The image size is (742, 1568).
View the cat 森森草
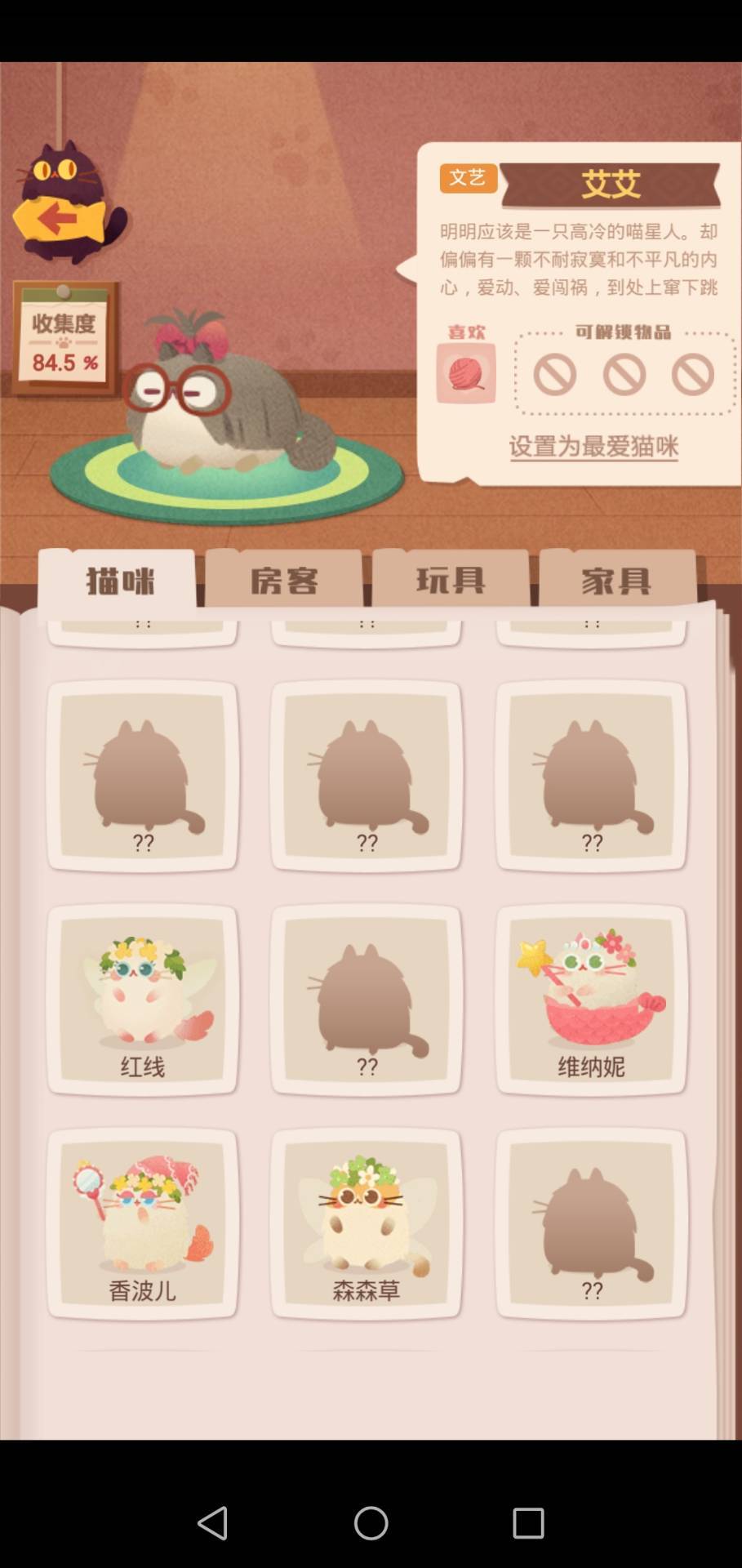[x=366, y=1223]
